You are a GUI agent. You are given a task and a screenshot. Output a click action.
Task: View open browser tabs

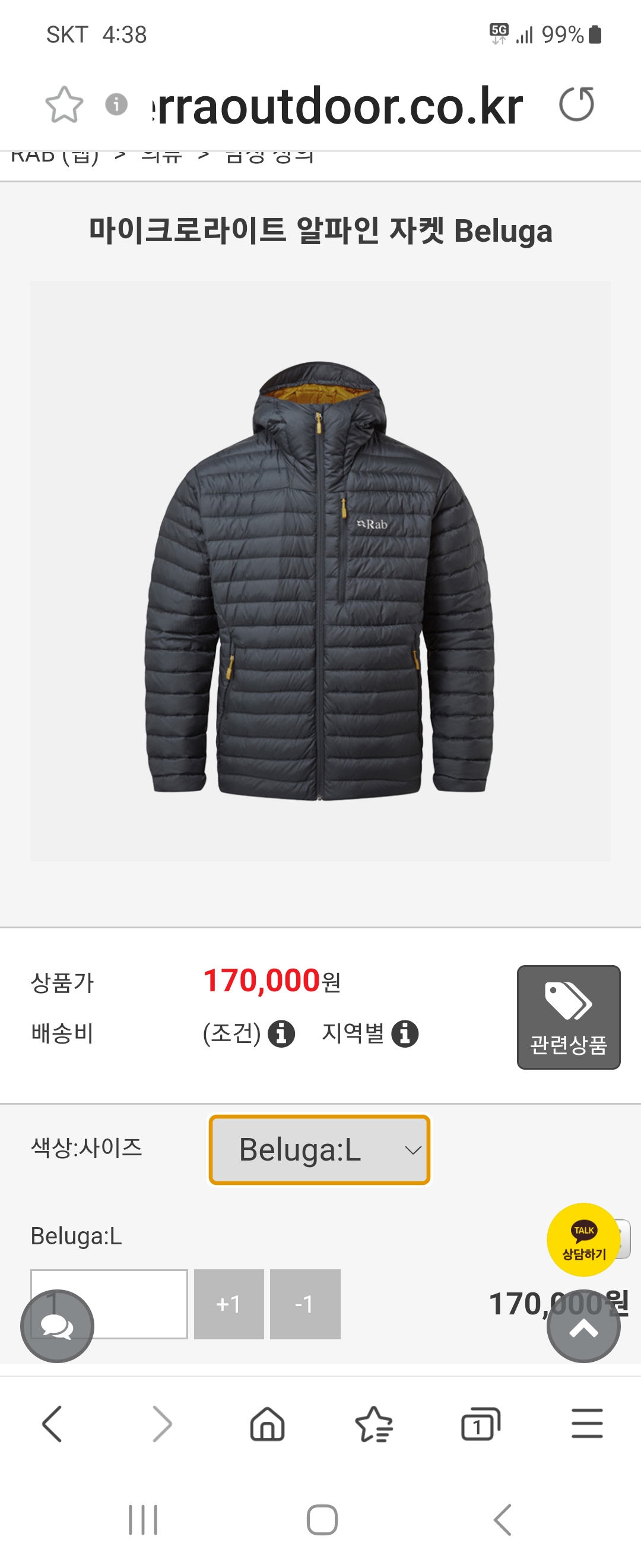click(480, 1424)
